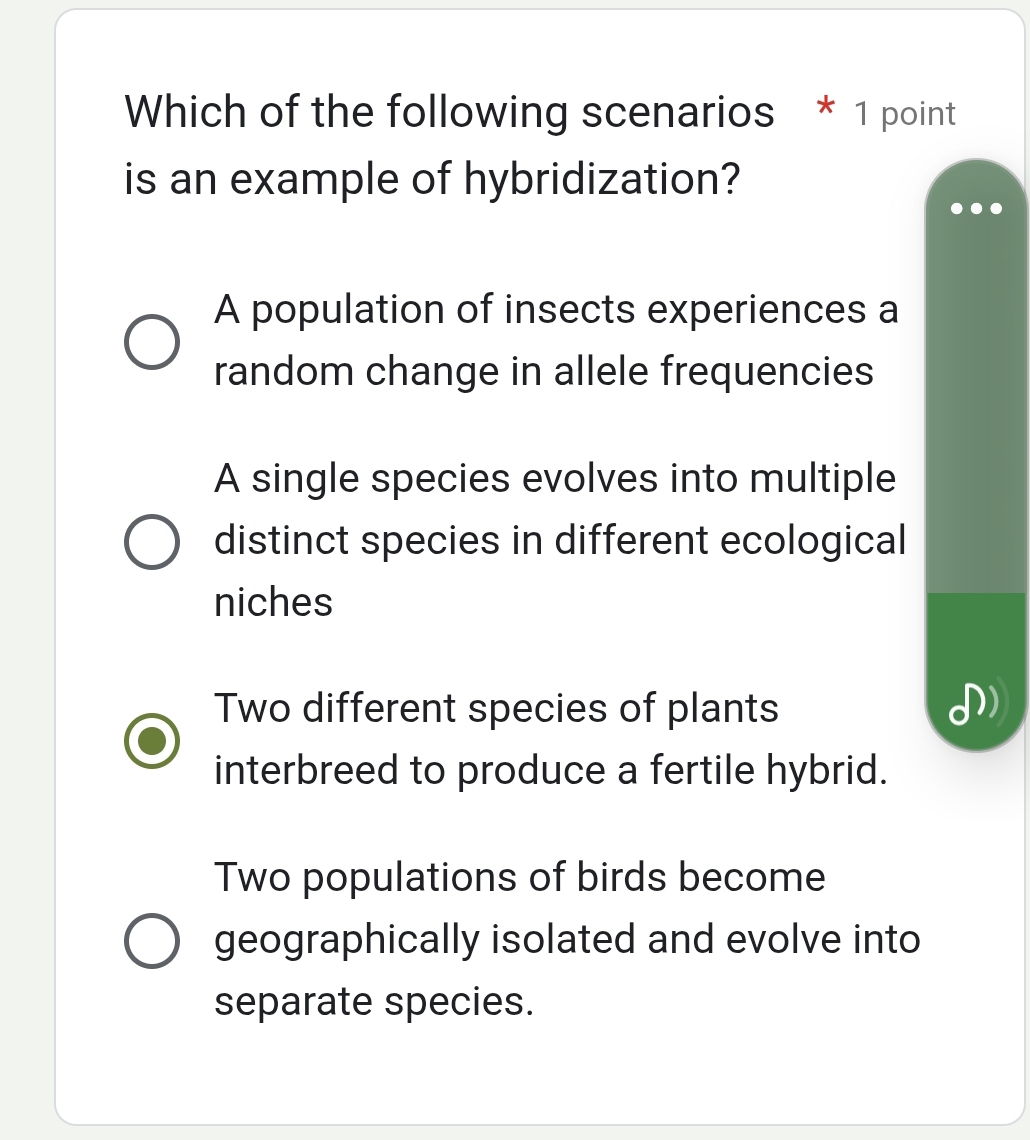Viewport: 1030px width, 1140px height.
Task: Select the geographically isolated birds answer option
Action: [152, 940]
